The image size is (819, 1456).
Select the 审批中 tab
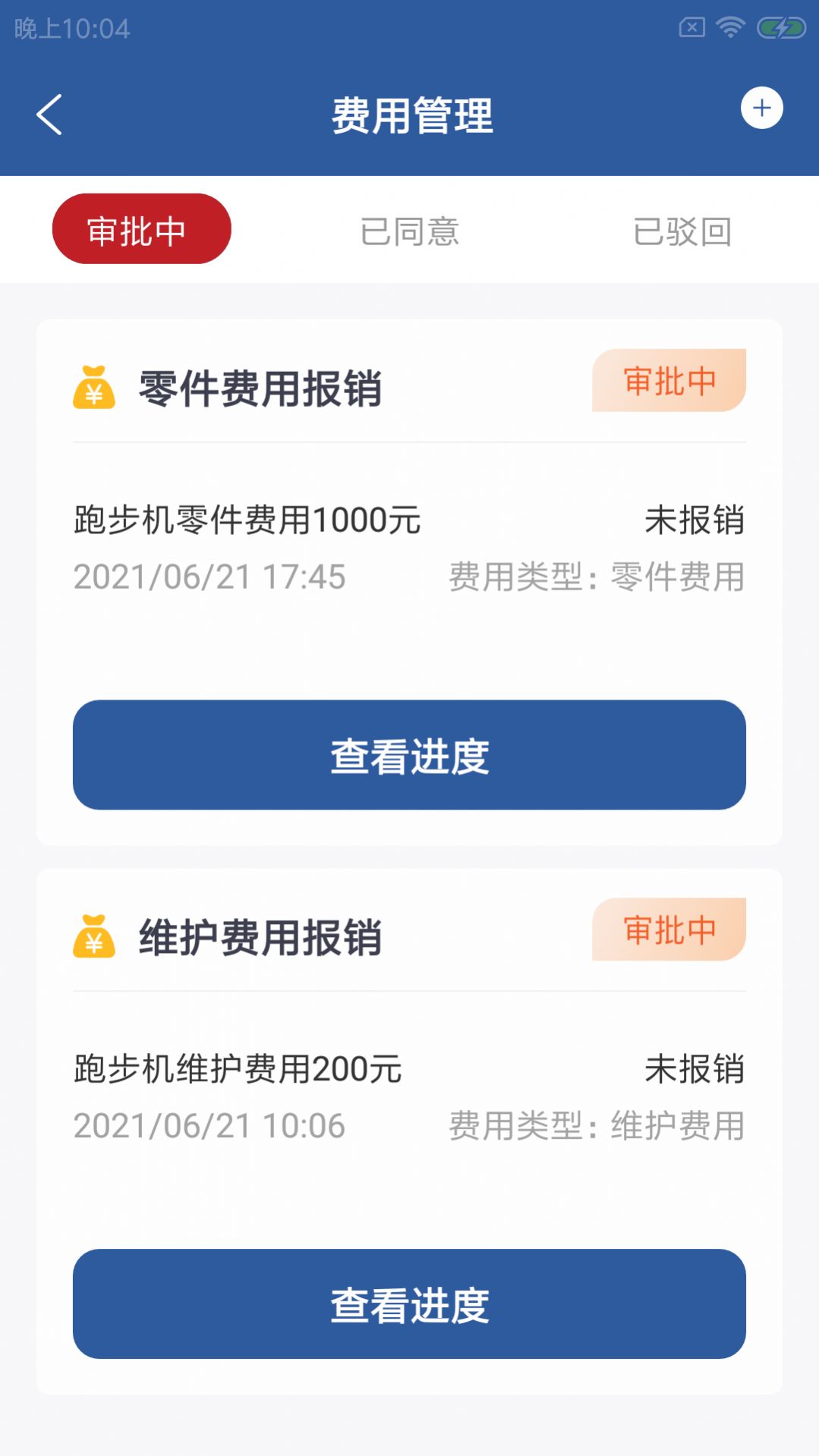(141, 228)
